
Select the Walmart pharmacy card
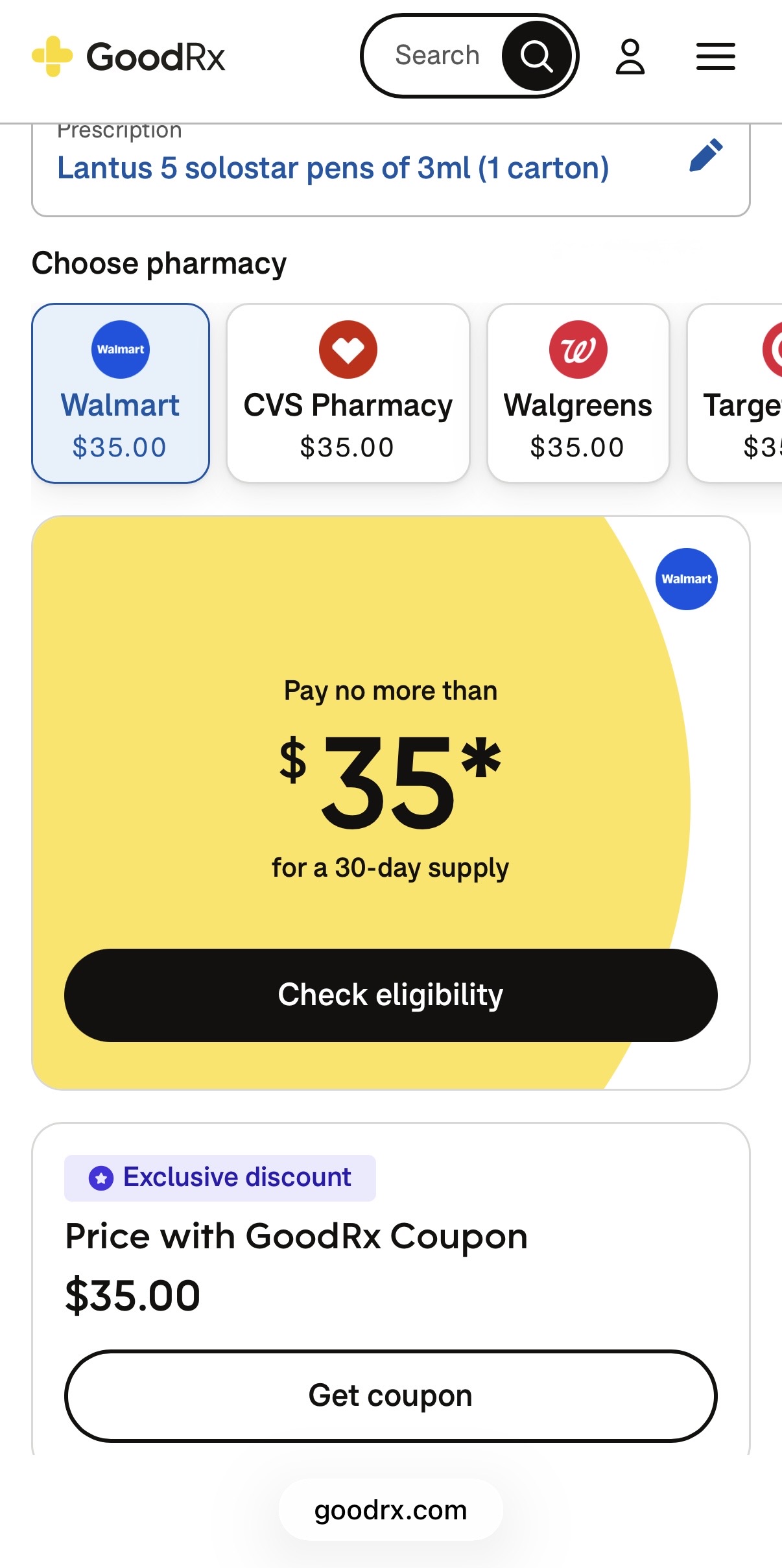[x=121, y=393]
